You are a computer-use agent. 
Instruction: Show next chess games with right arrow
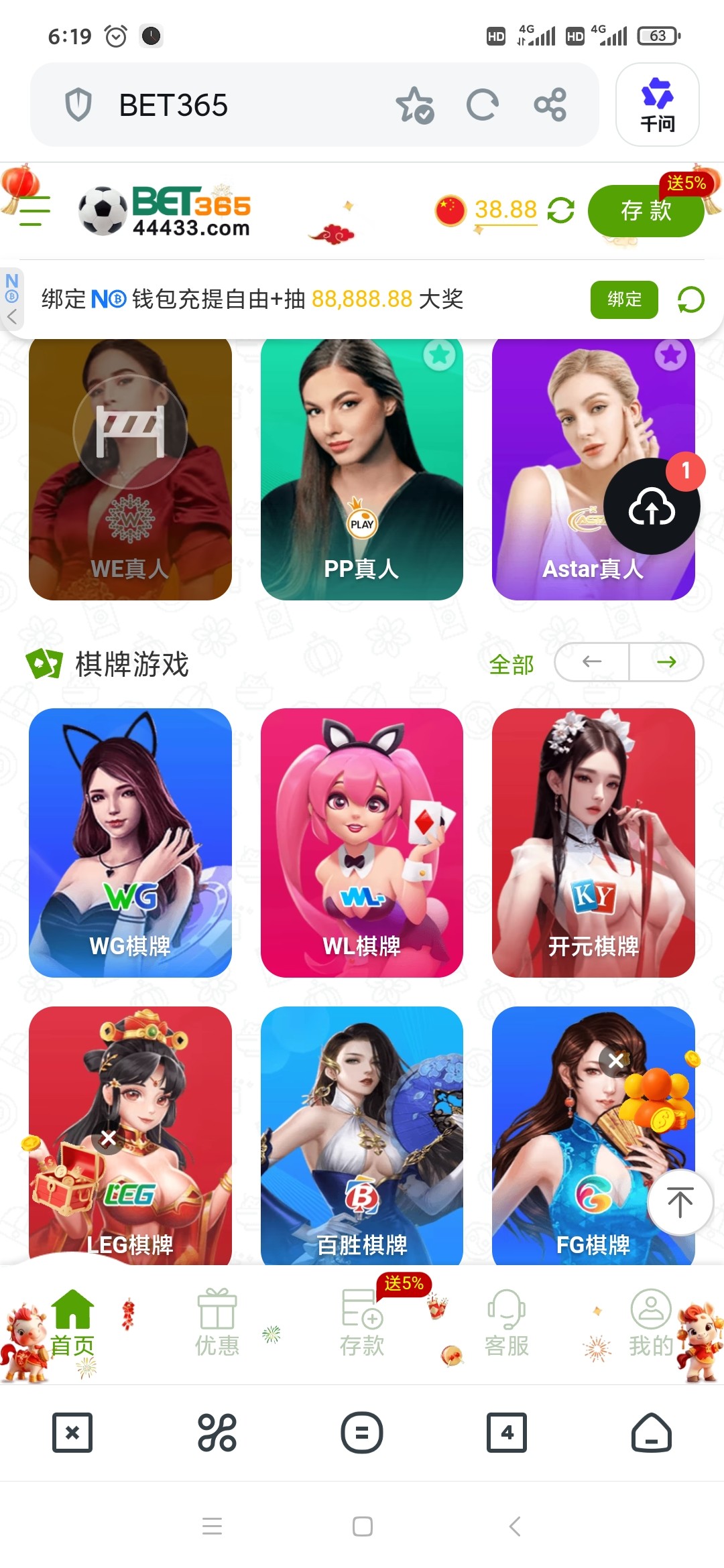click(x=666, y=662)
